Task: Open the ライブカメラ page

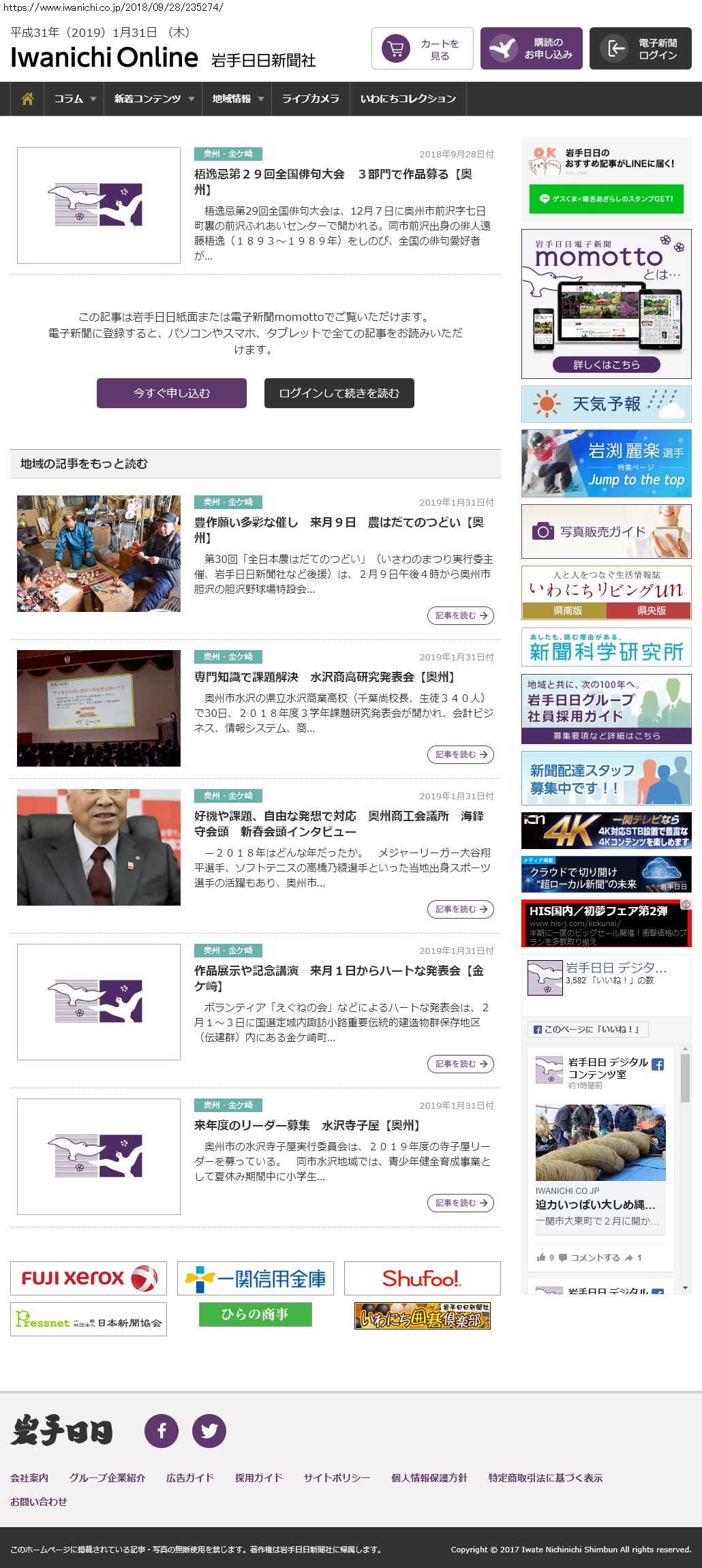Action: click(310, 99)
